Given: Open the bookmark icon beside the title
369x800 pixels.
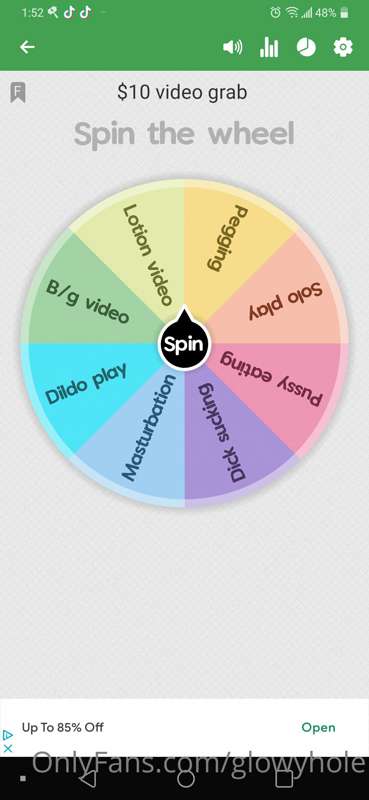Looking at the screenshot, I should pos(18,93).
